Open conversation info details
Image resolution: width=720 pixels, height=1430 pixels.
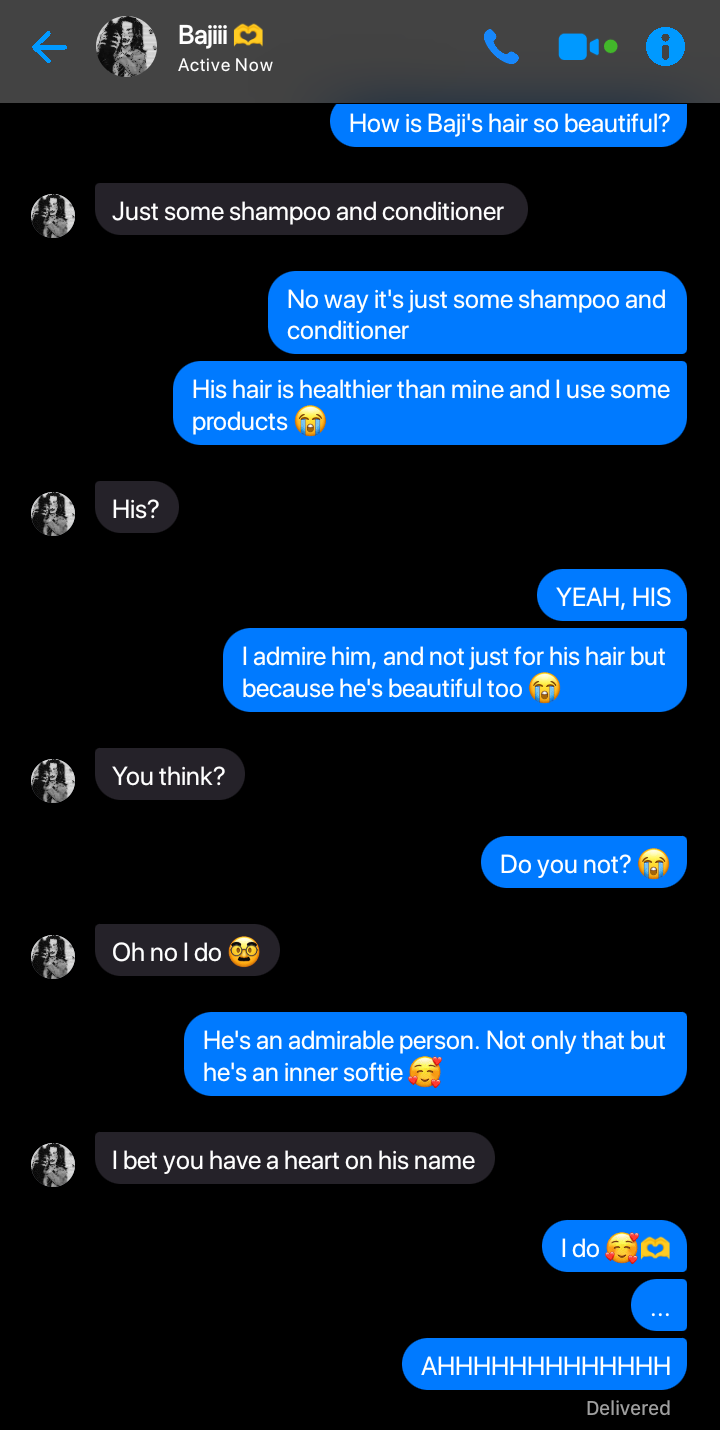click(665, 47)
